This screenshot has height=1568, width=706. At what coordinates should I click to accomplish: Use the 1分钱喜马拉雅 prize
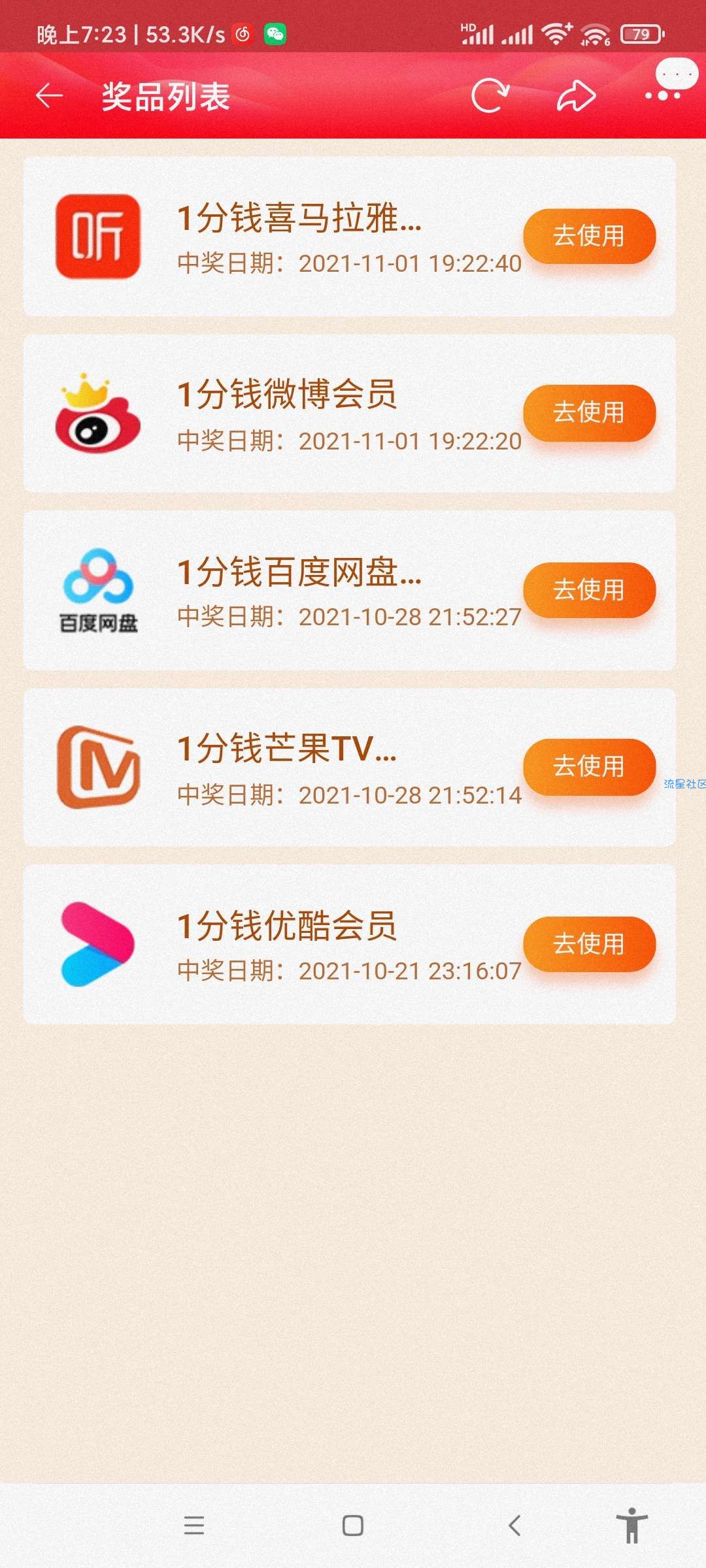[589, 236]
